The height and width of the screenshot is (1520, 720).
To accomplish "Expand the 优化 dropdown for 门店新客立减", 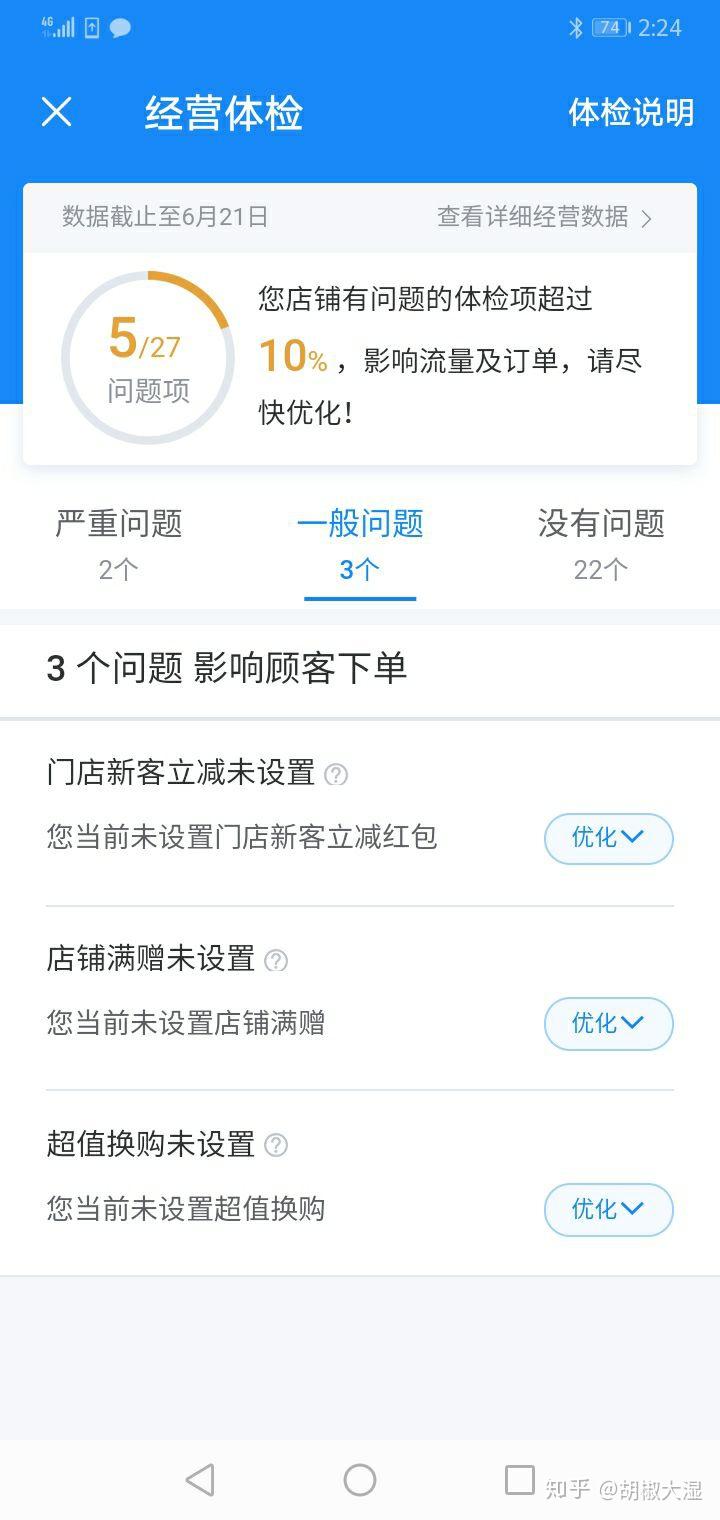I will tap(608, 839).
